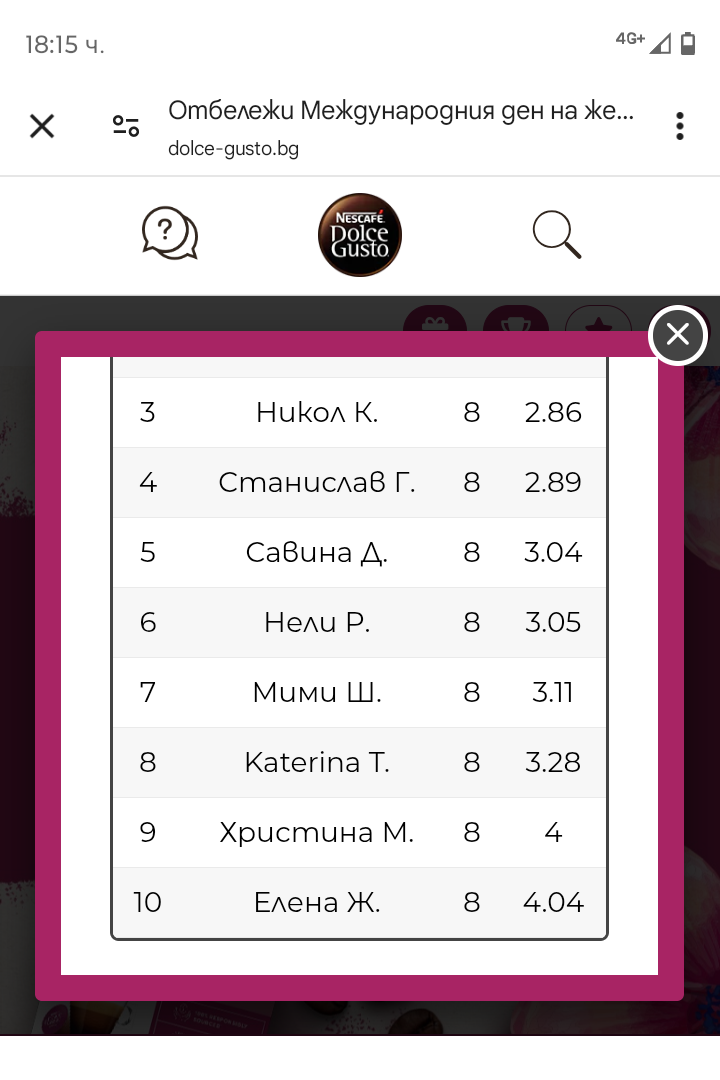
Task: Open site settings icon beside the URL
Action: pos(126,126)
